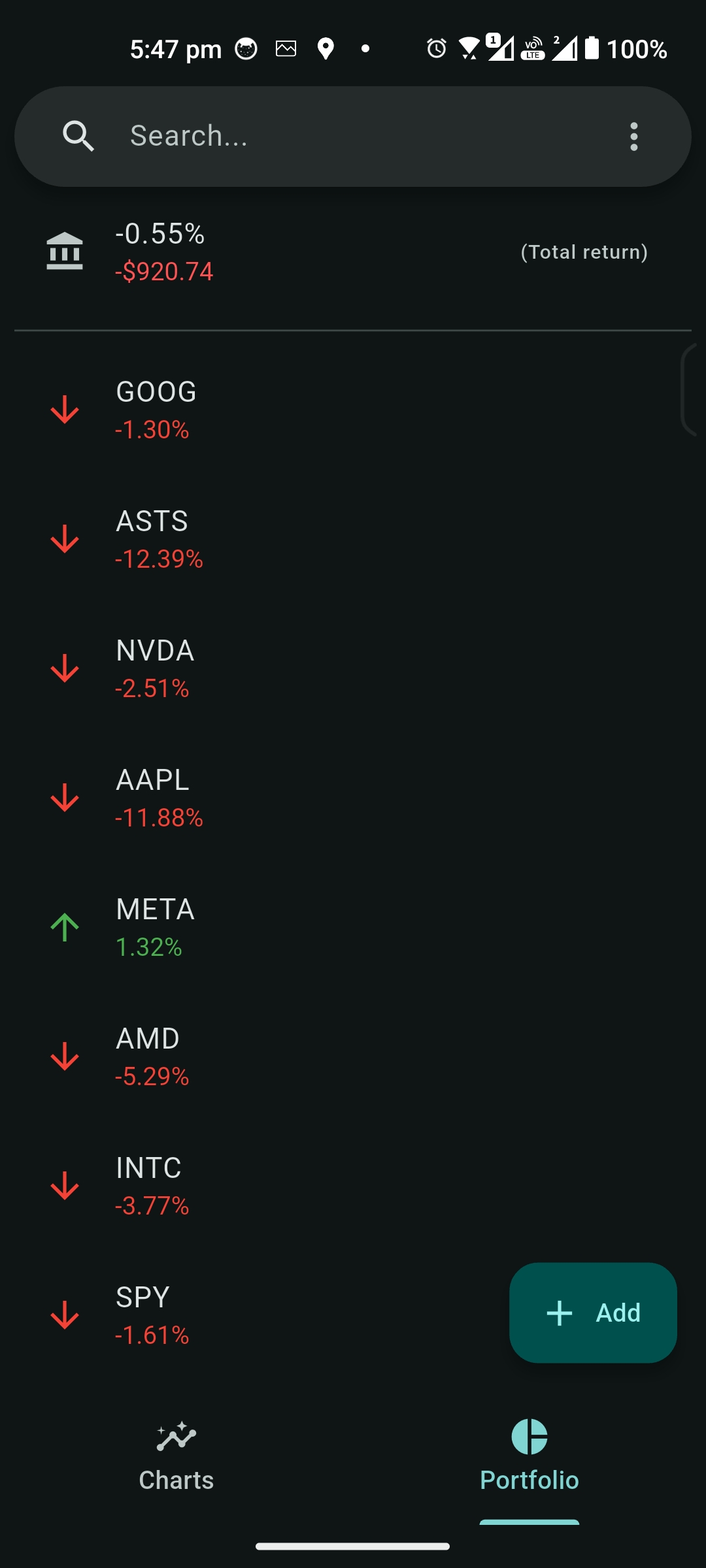Tap the META holding
Screen dimensions: 706x1568
[353, 928]
